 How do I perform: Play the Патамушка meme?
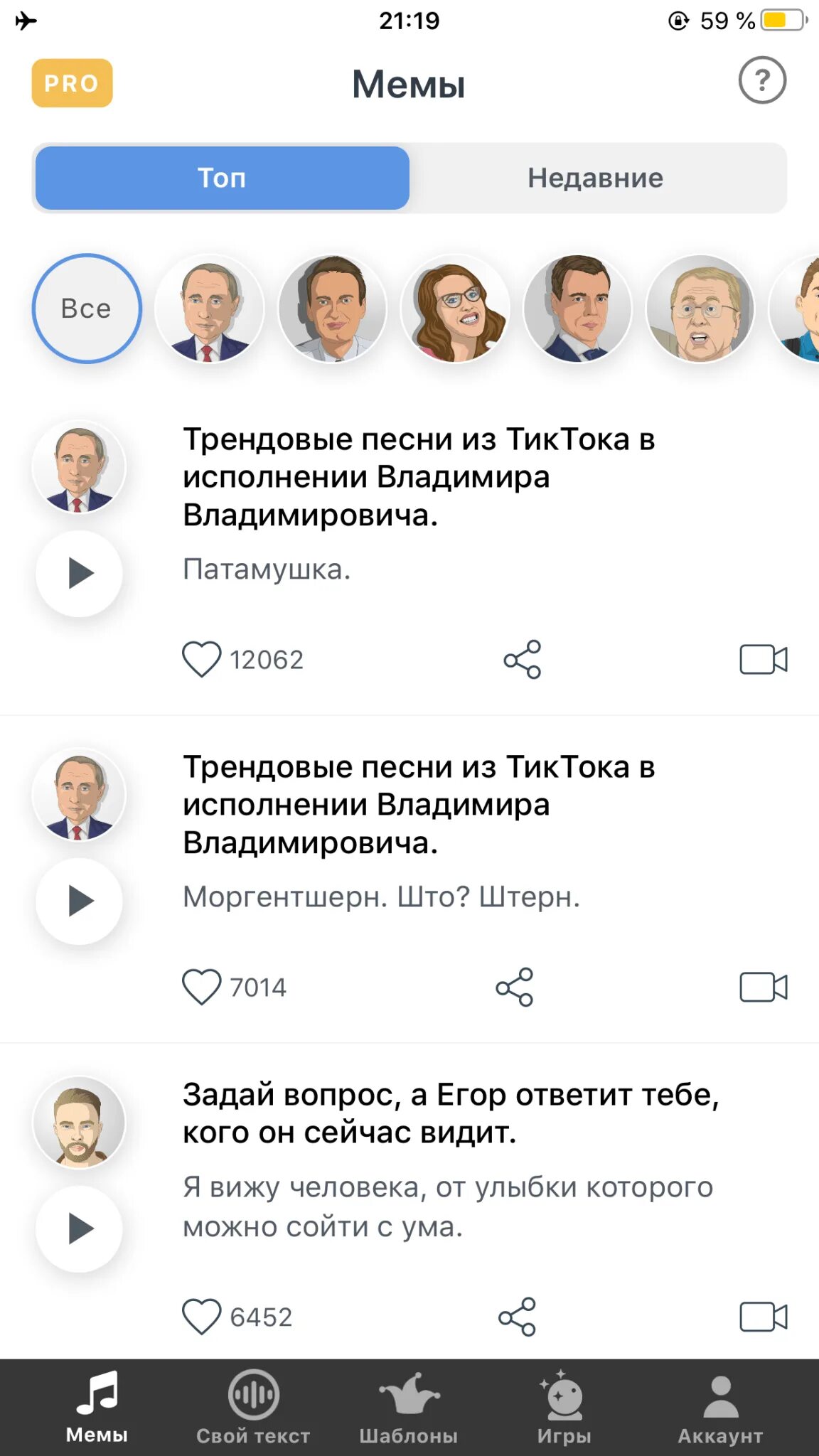(x=80, y=573)
